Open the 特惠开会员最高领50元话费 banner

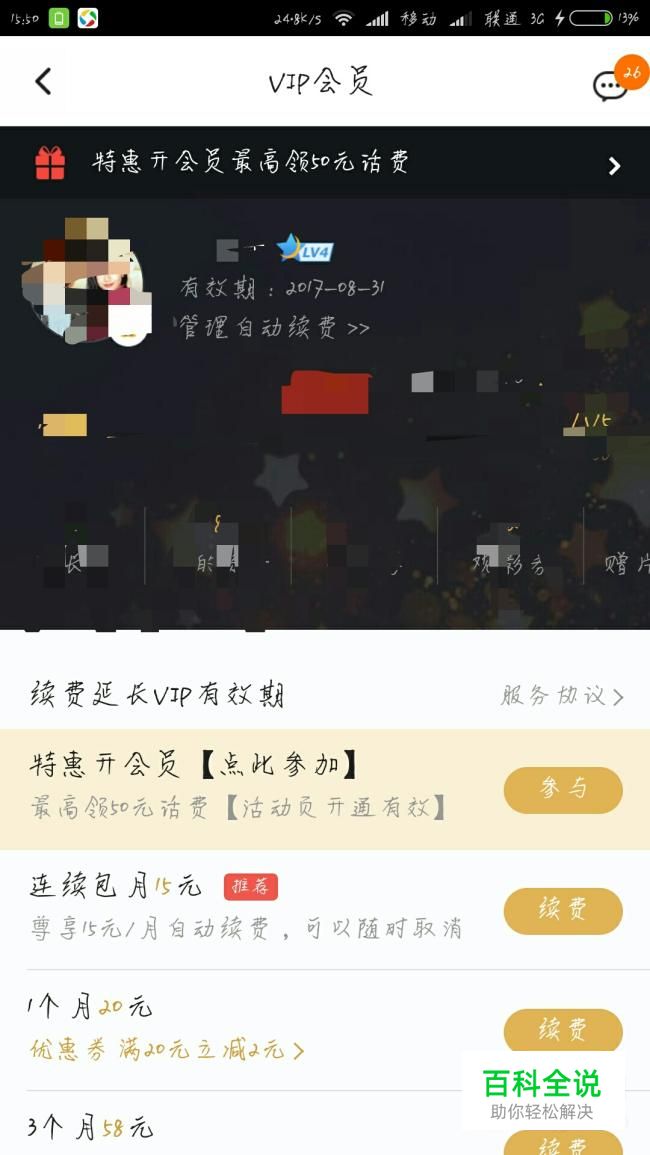point(325,163)
